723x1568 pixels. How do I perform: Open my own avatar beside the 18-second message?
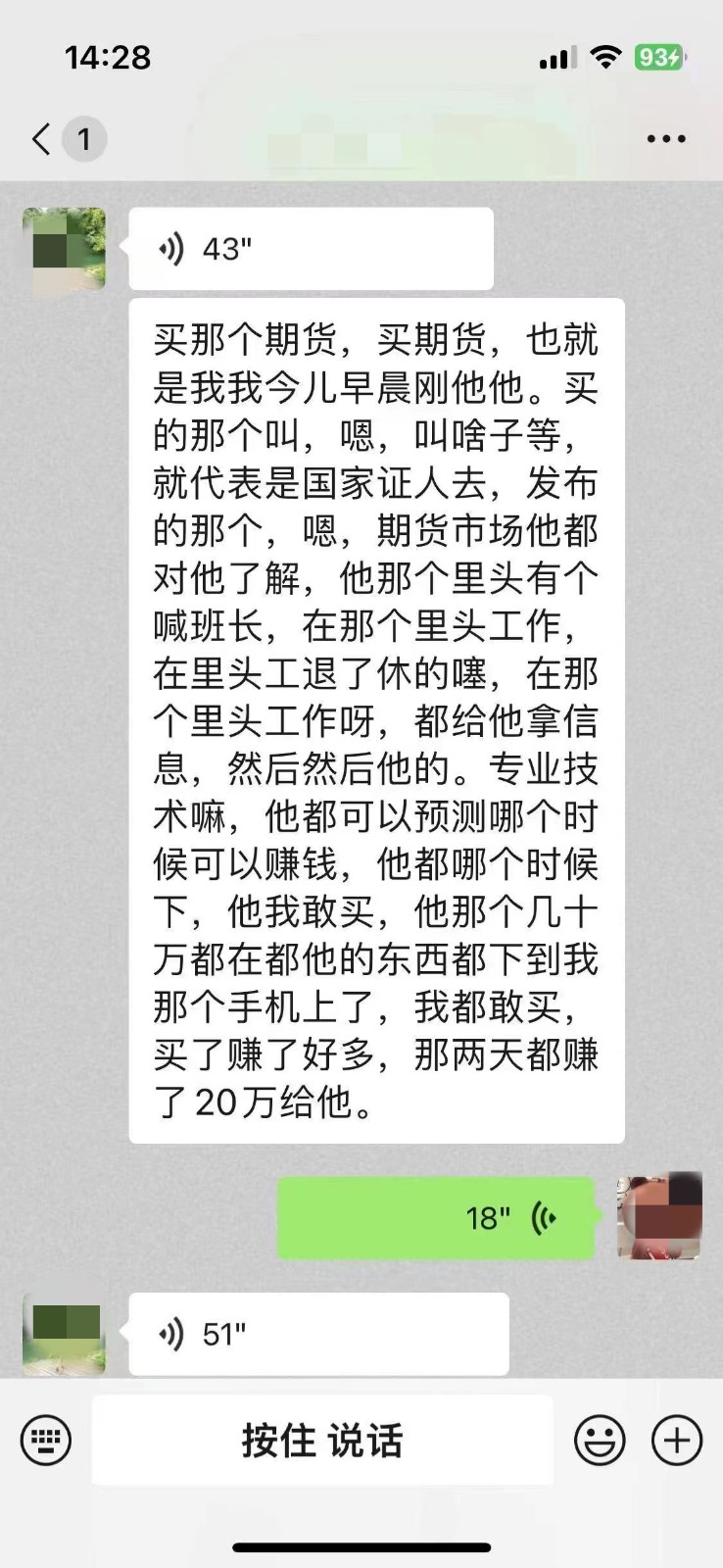(x=659, y=1217)
